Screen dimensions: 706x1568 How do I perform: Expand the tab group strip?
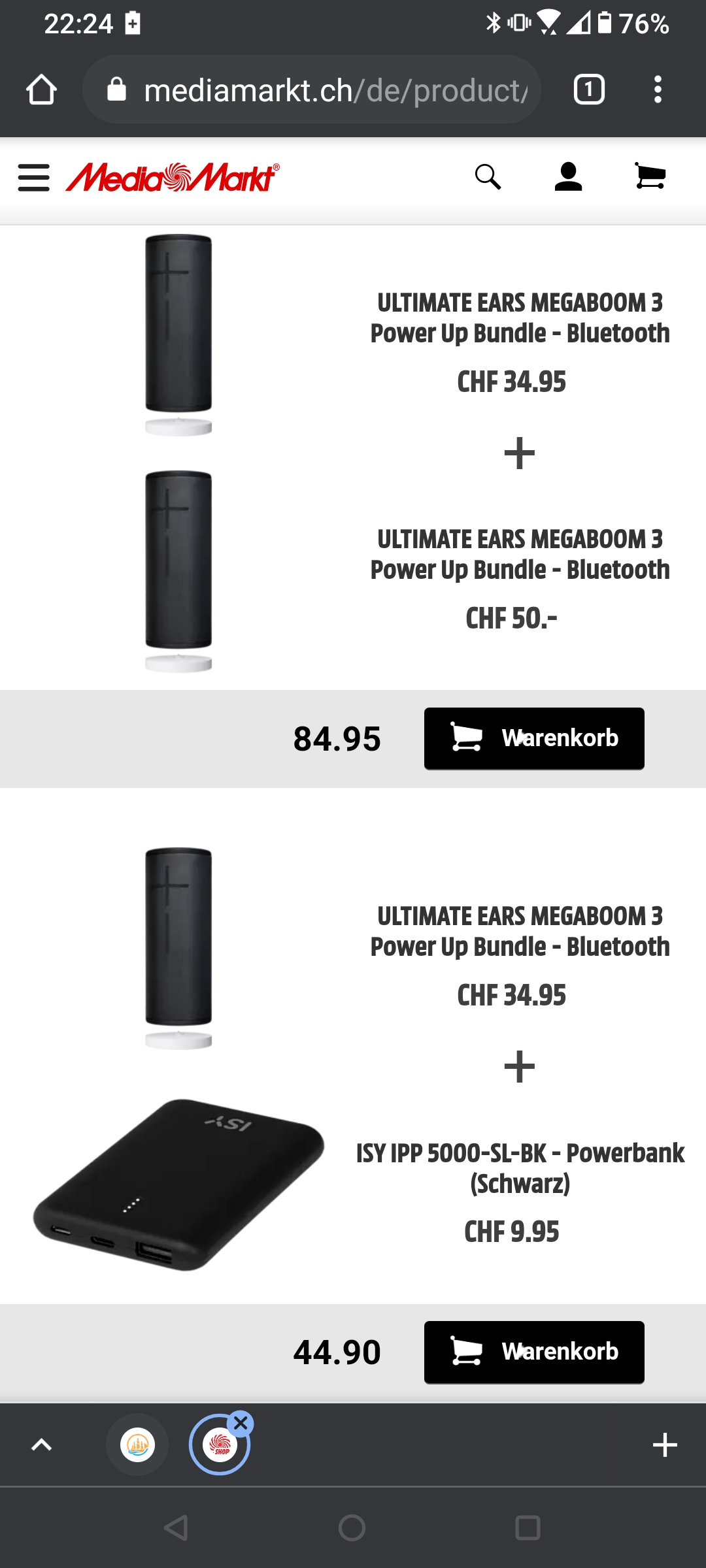(x=41, y=1445)
